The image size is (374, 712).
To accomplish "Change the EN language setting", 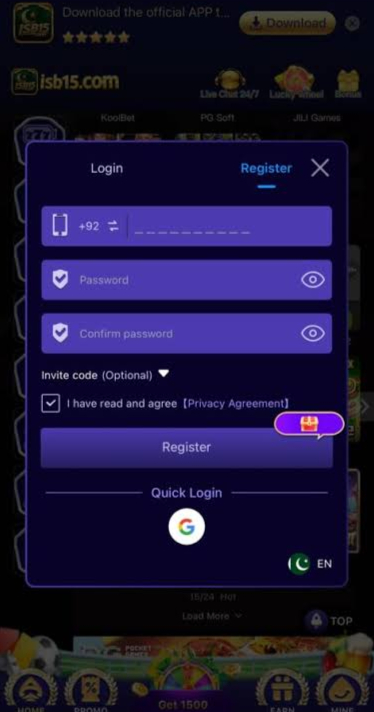I will tap(310, 564).
